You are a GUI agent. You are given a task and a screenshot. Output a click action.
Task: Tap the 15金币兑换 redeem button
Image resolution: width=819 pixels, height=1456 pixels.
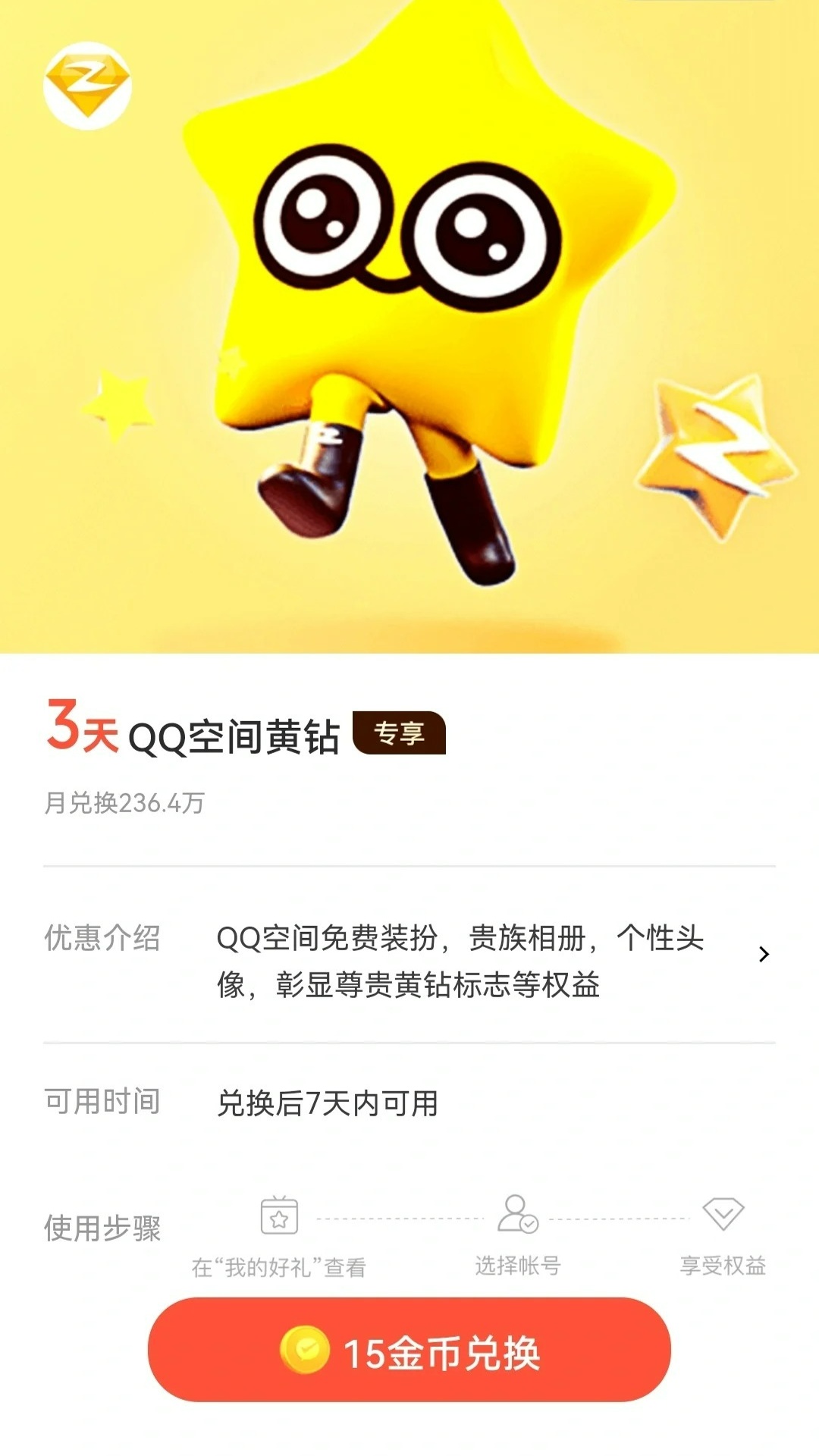coord(409,1352)
